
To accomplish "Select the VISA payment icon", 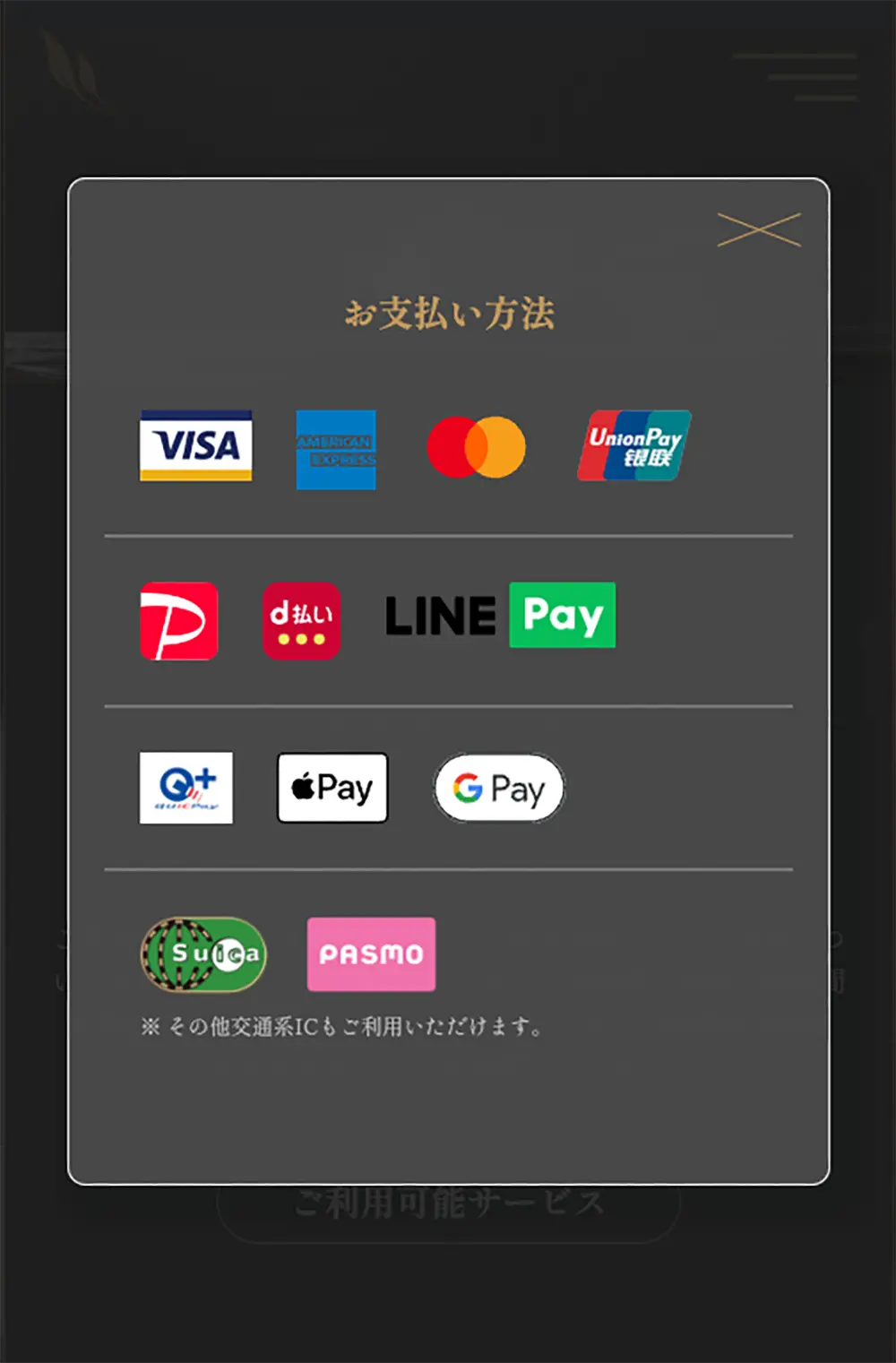I will pyautogui.click(x=194, y=446).
